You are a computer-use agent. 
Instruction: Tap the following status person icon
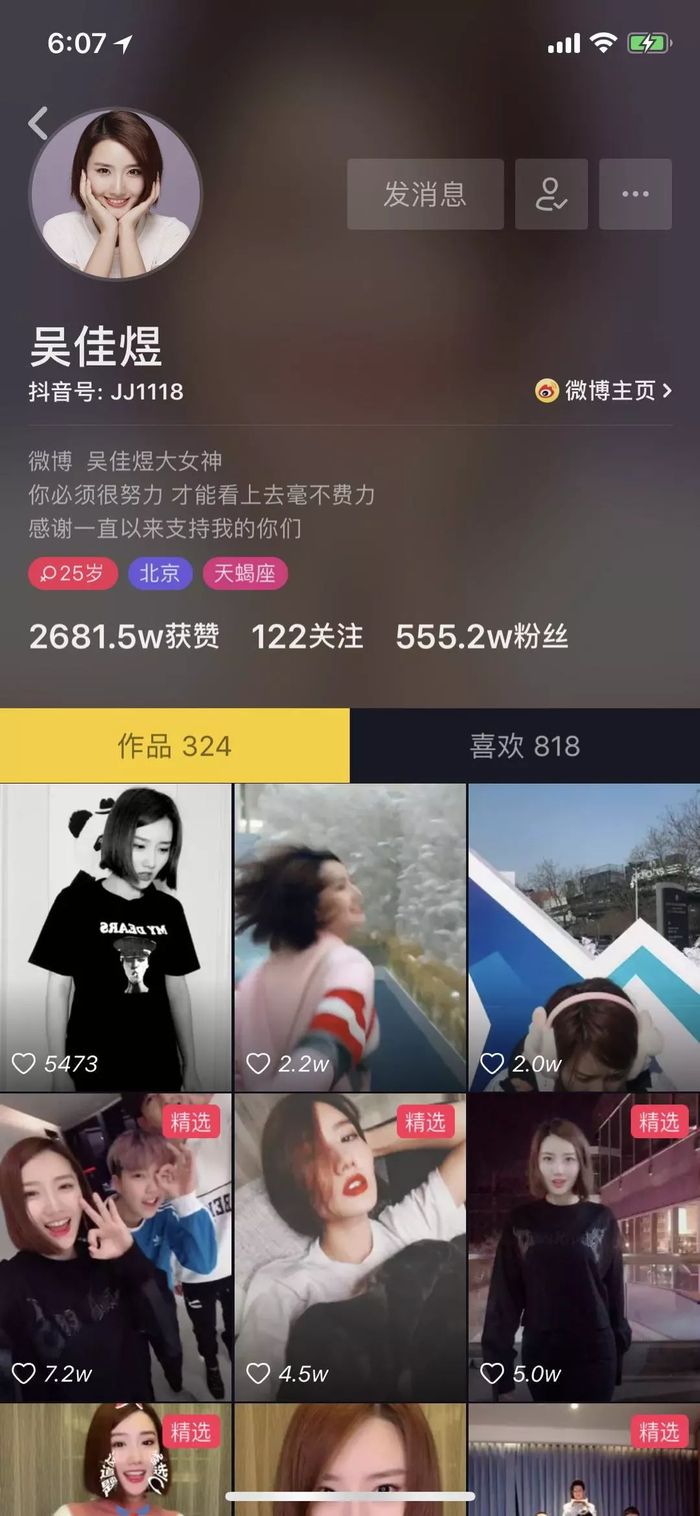coord(551,194)
